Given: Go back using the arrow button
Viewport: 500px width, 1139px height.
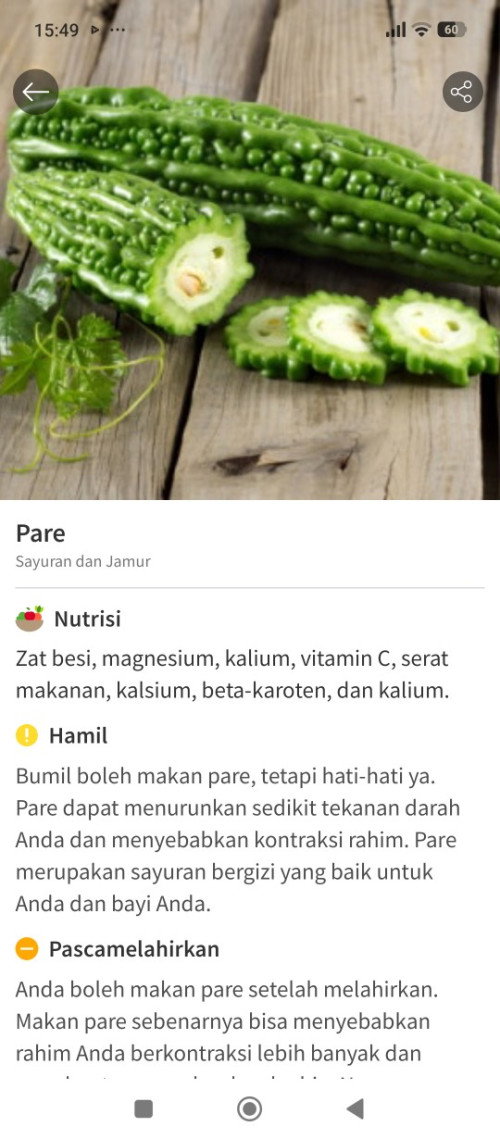Looking at the screenshot, I should click(x=36, y=92).
